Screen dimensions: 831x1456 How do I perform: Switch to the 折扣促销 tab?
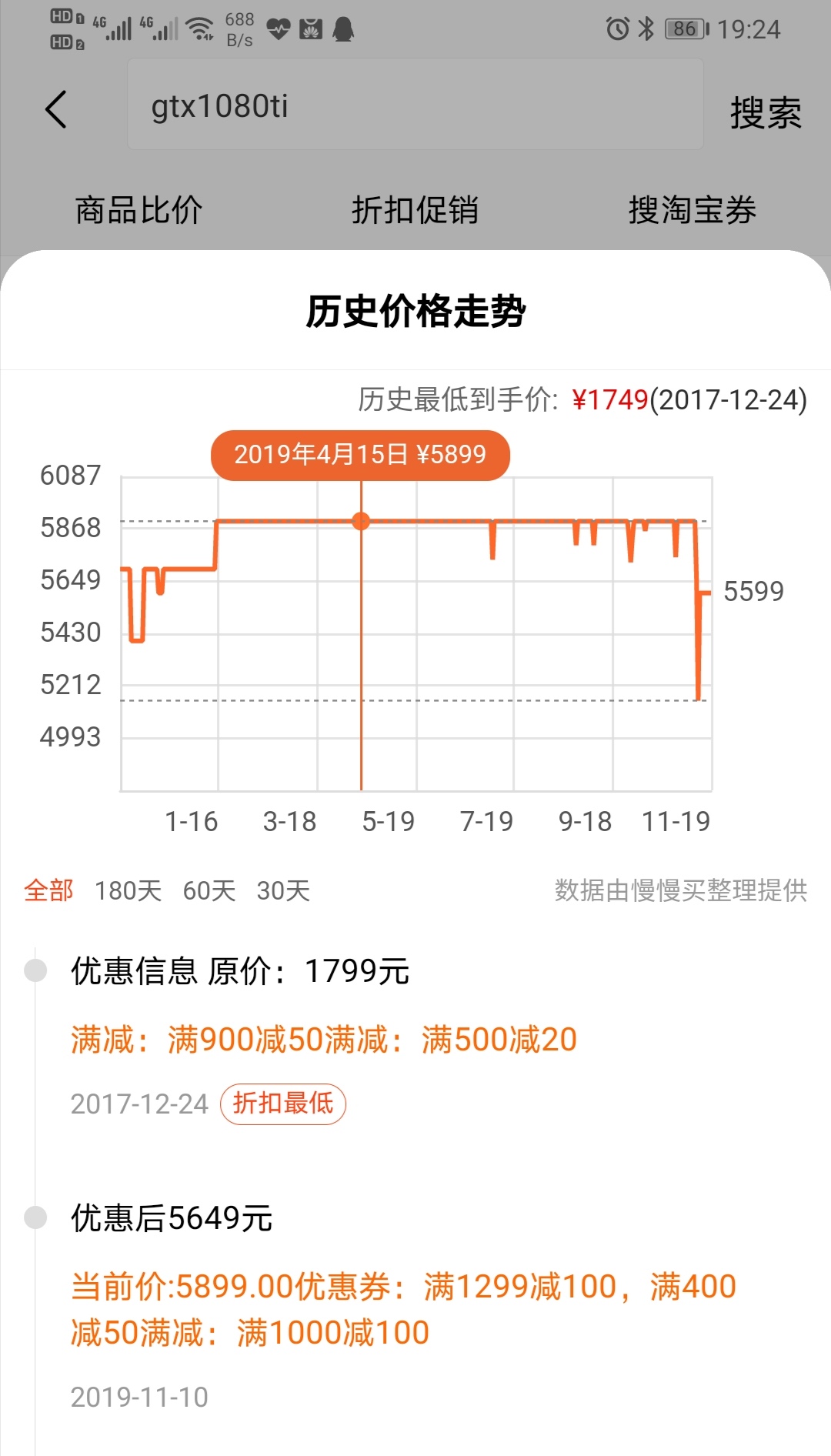click(415, 210)
